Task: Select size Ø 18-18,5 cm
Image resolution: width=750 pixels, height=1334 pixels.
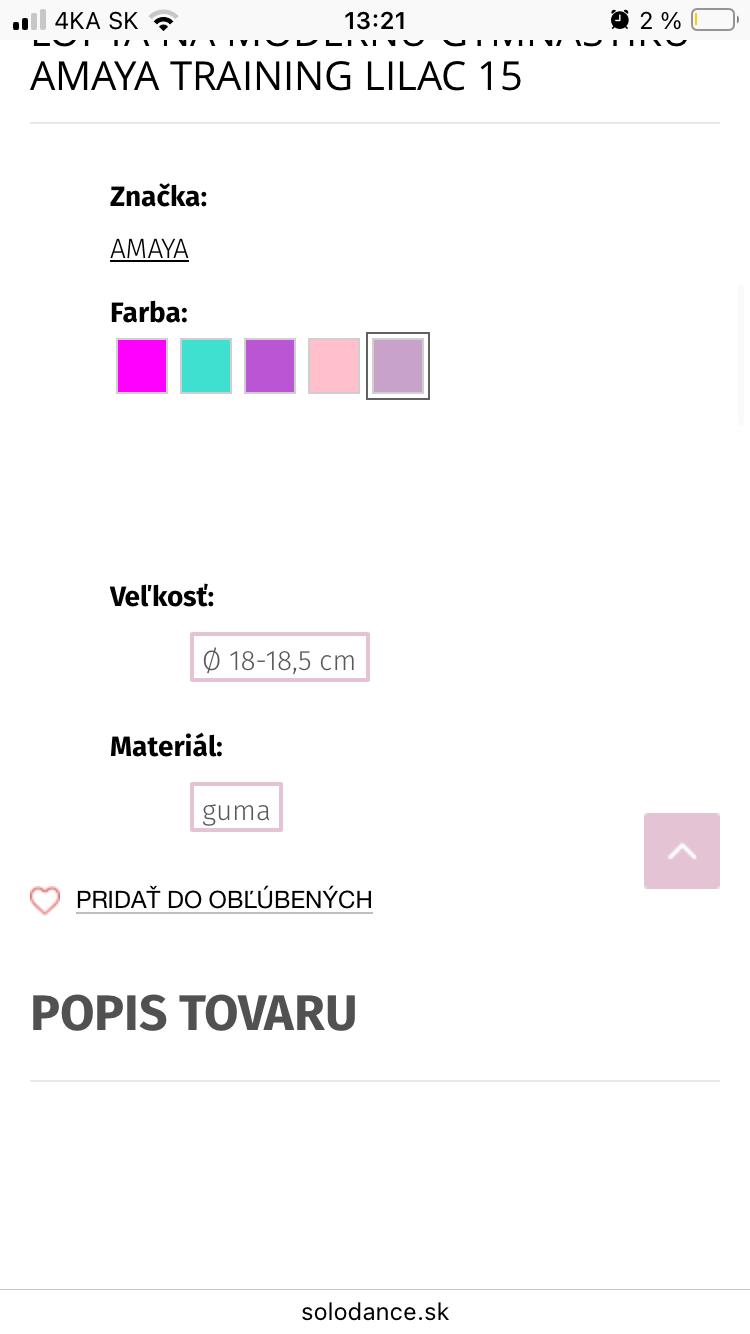Action: coord(280,658)
